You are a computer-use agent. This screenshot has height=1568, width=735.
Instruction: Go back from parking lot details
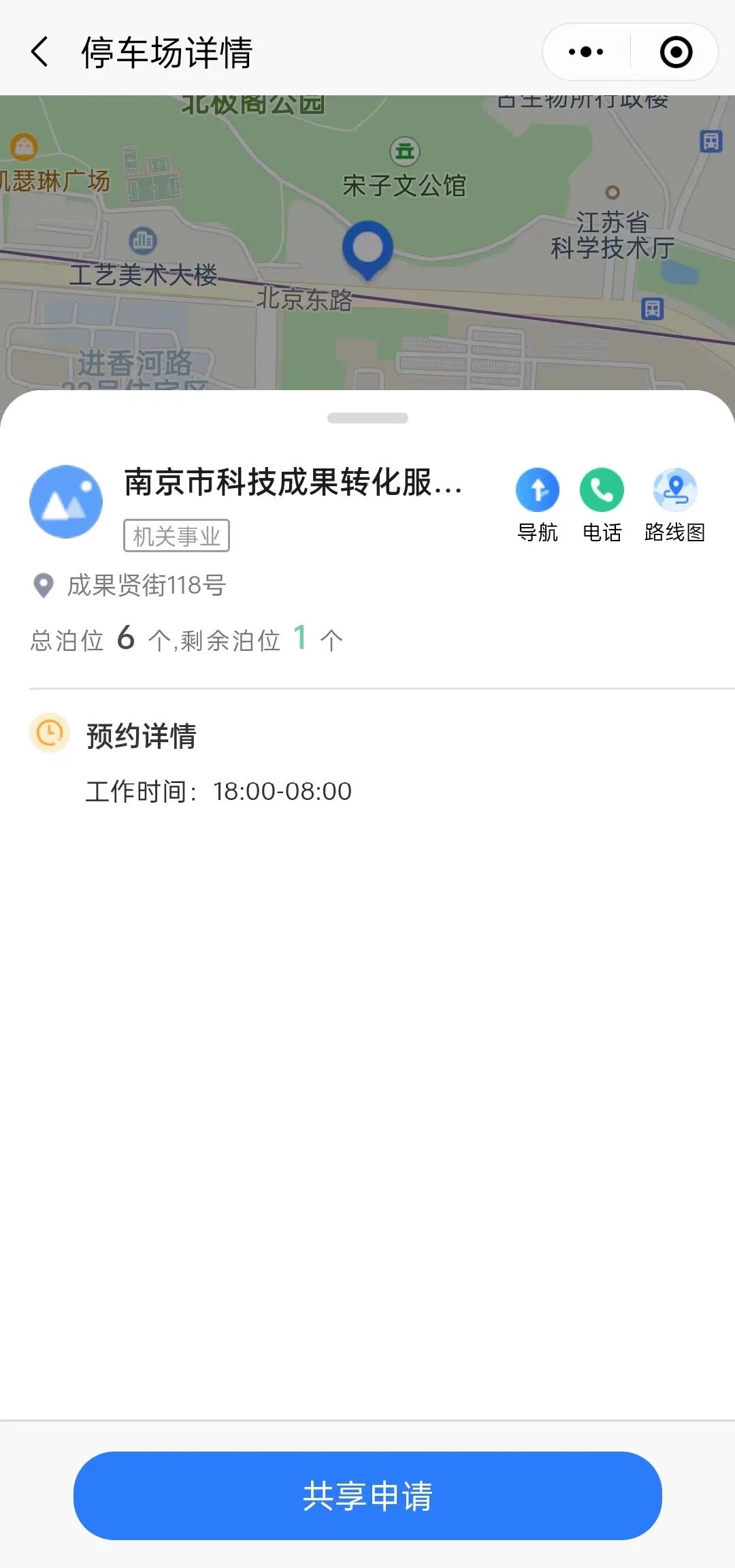[40, 52]
